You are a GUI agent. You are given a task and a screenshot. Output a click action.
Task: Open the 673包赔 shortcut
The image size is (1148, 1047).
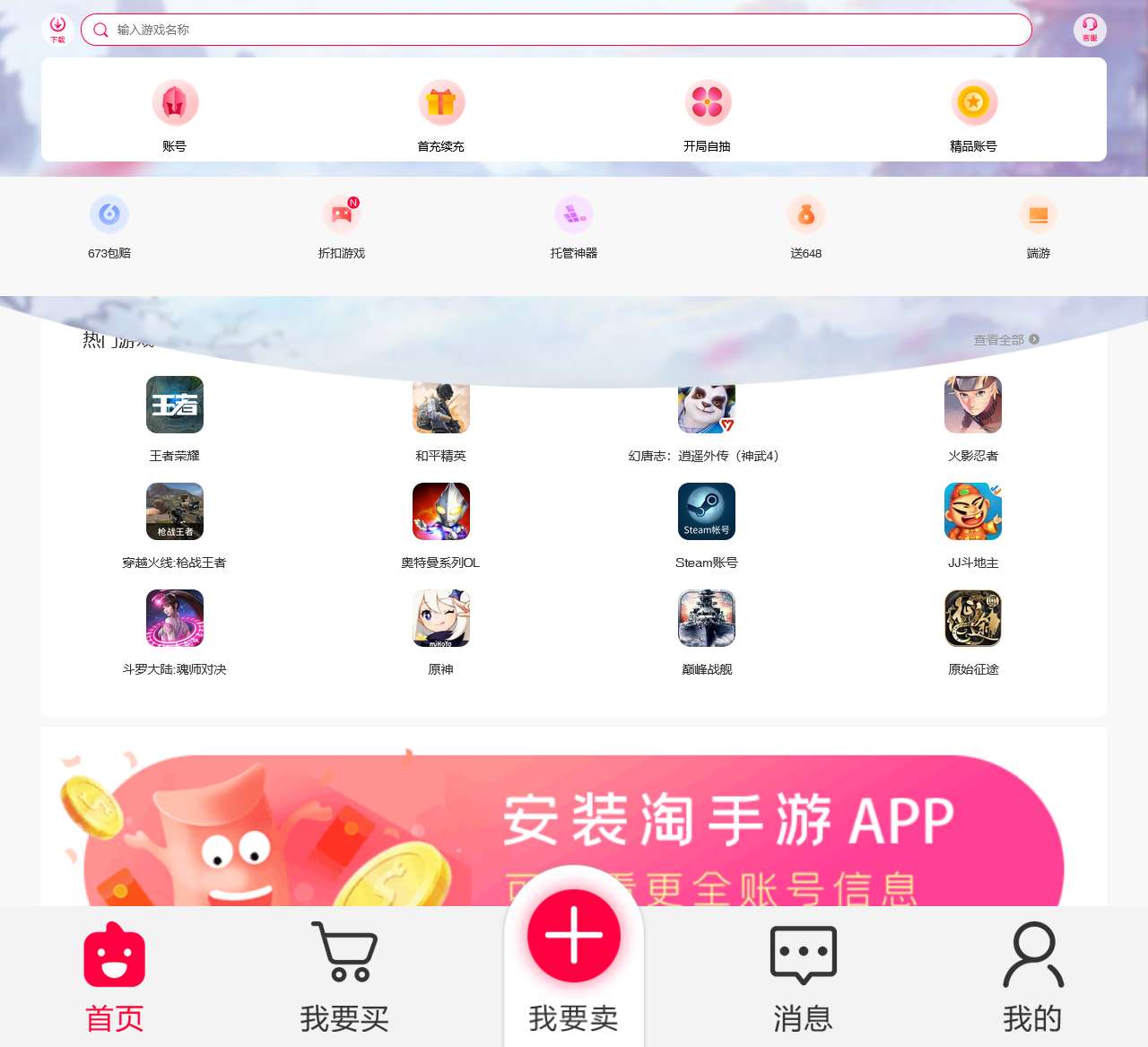point(109,226)
